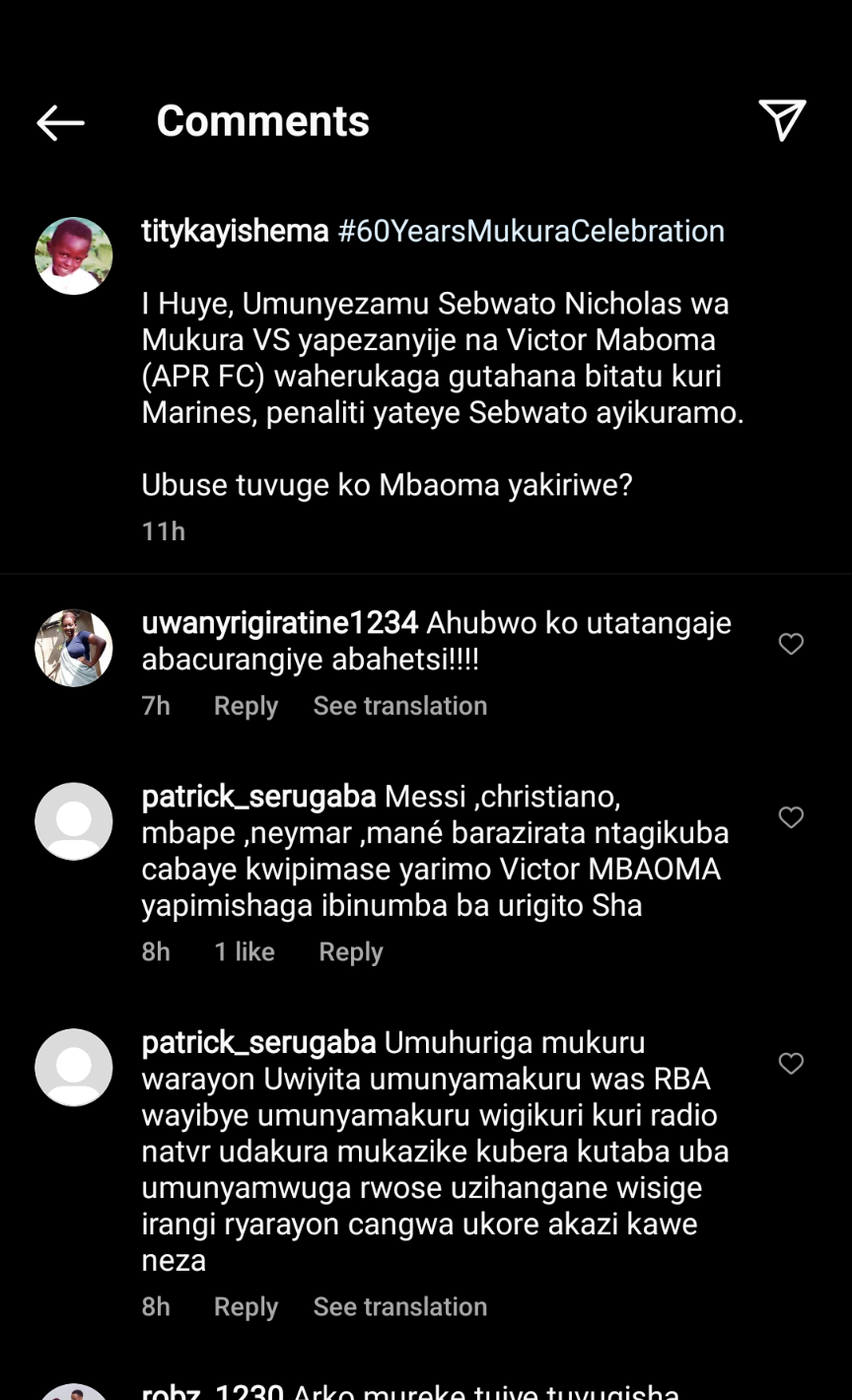The width and height of the screenshot is (852, 1400).
Task: Go back from Comments
Action: [60, 122]
